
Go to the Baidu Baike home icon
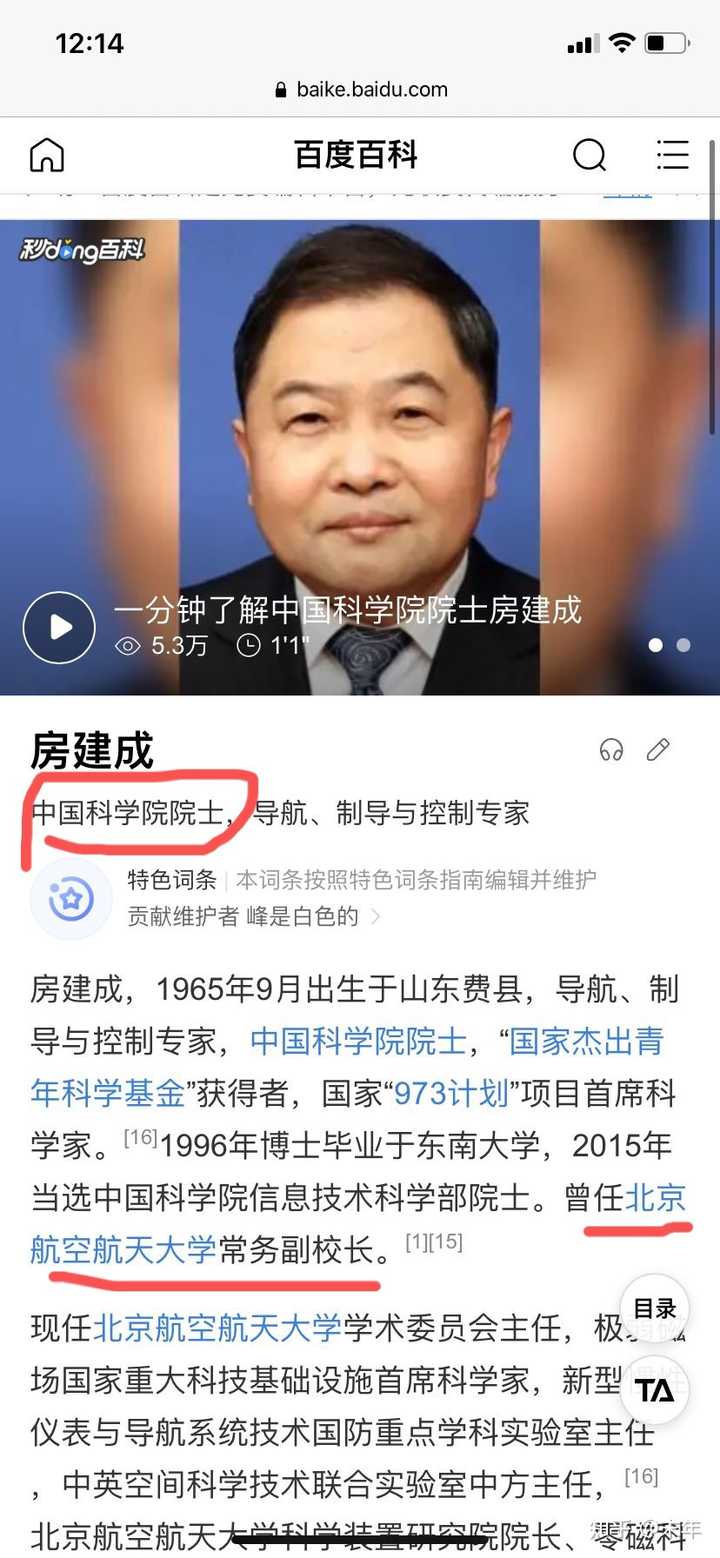pyautogui.click(x=47, y=155)
